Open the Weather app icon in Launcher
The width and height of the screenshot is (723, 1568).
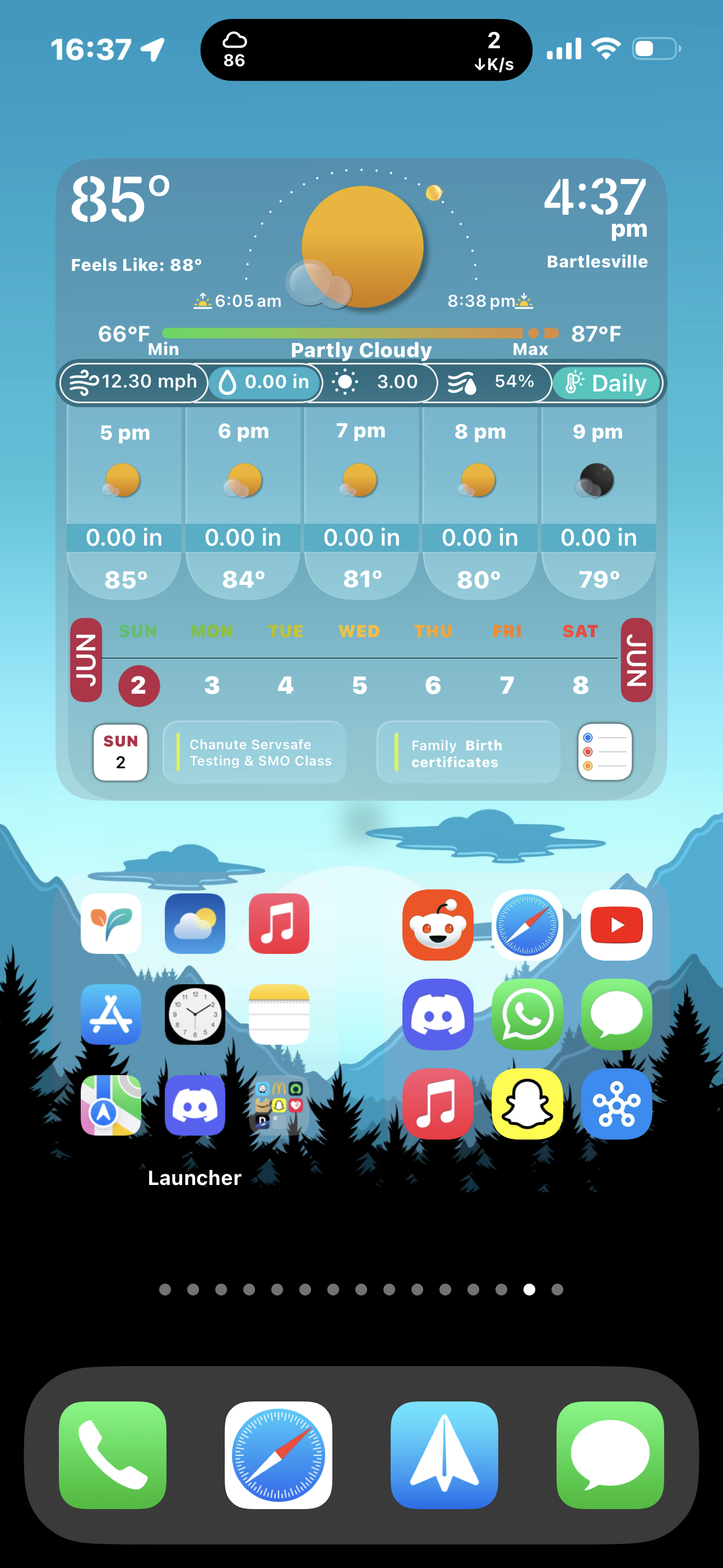pyautogui.click(x=194, y=924)
